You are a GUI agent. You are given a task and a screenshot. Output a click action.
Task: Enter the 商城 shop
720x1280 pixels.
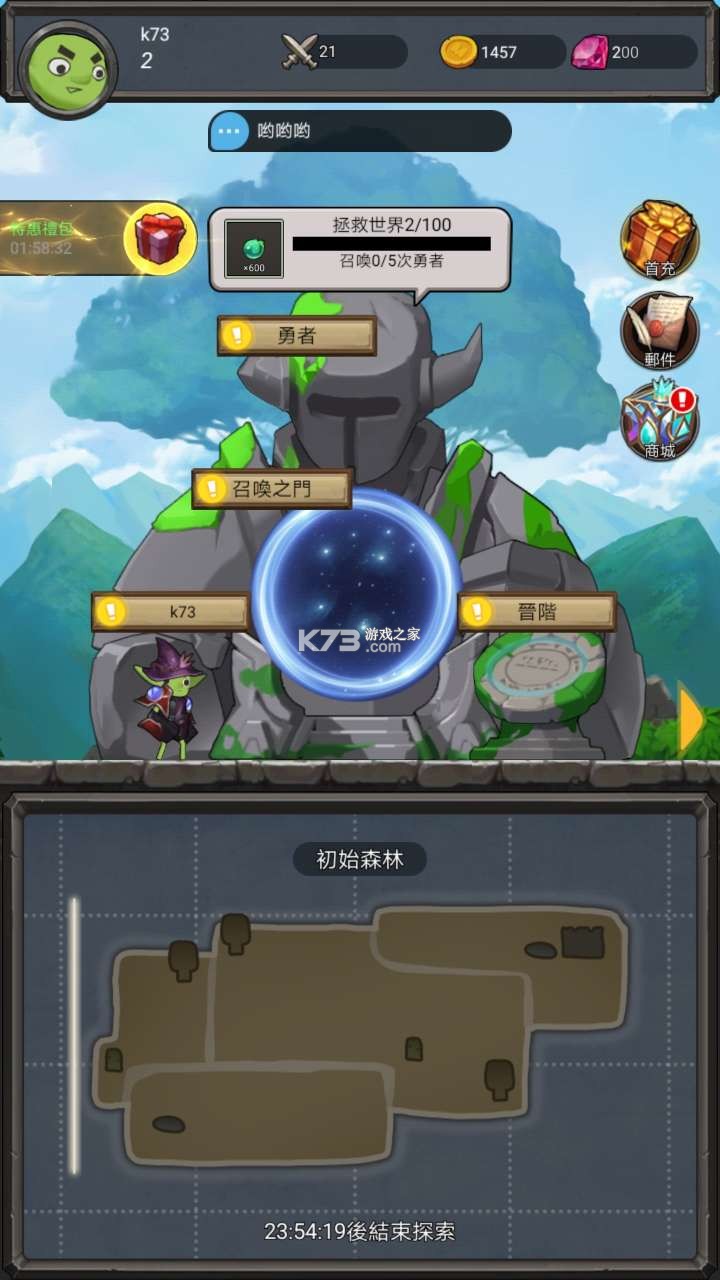[659, 422]
